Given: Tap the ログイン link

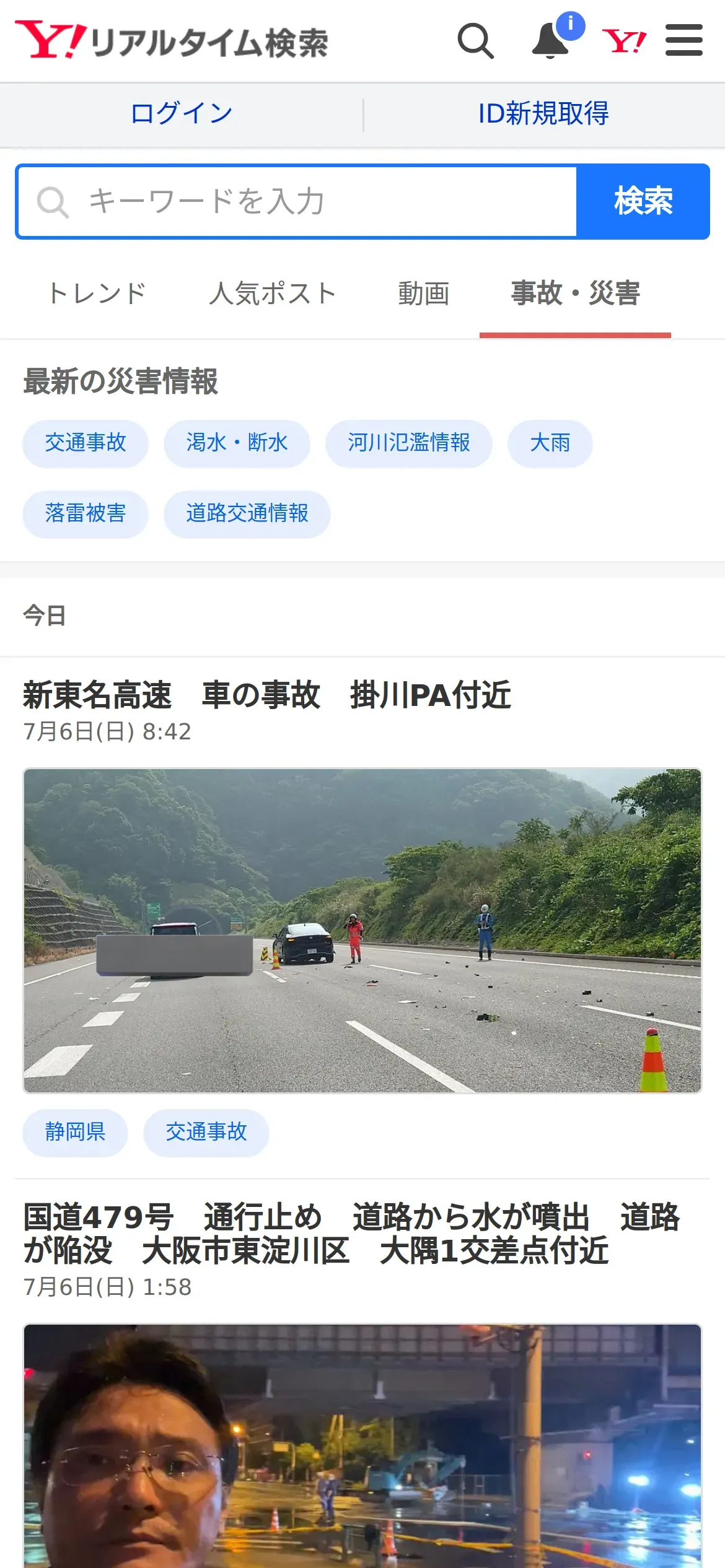Looking at the screenshot, I should (182, 114).
